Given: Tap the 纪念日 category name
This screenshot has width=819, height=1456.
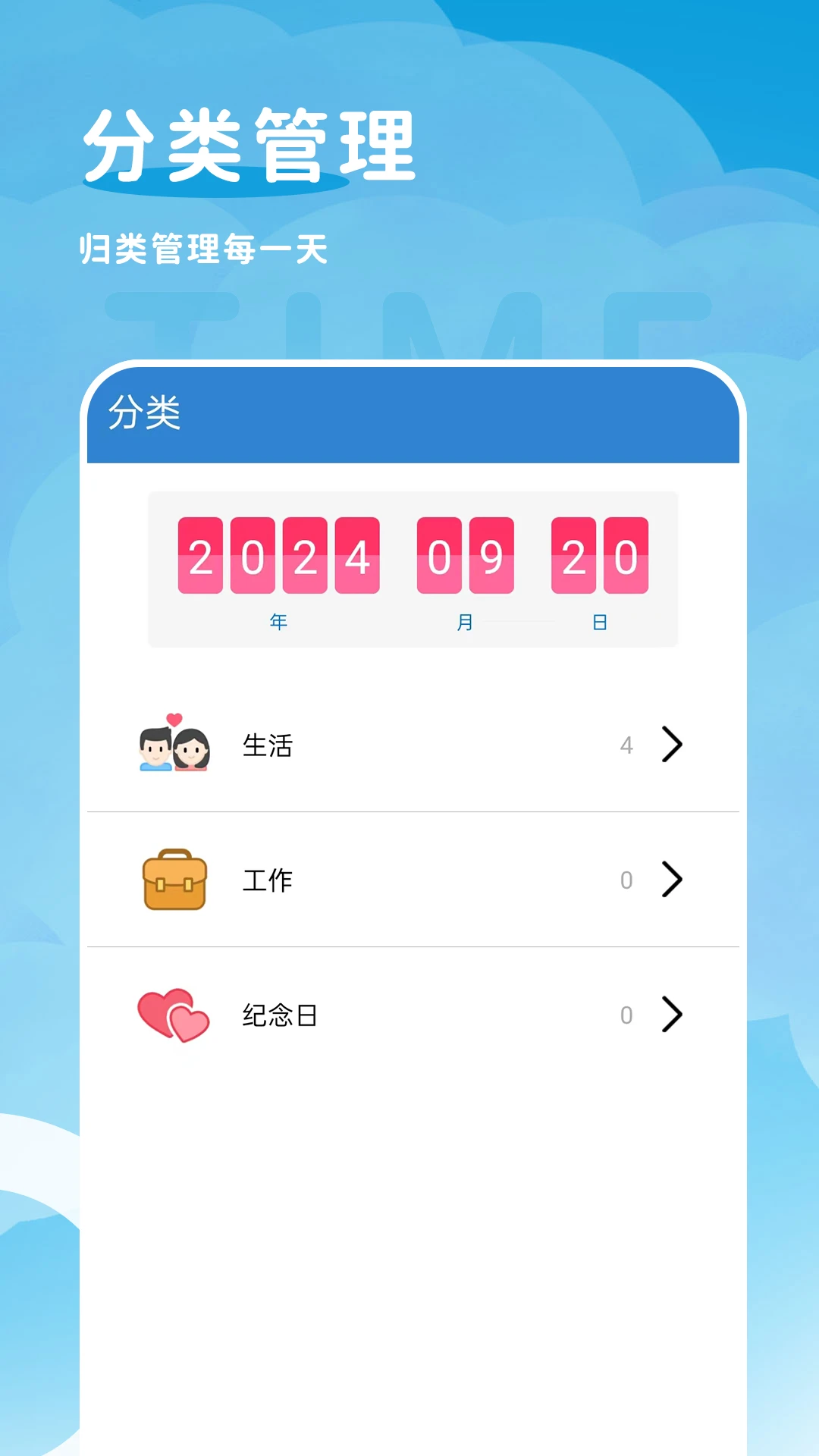Looking at the screenshot, I should tap(281, 1014).
